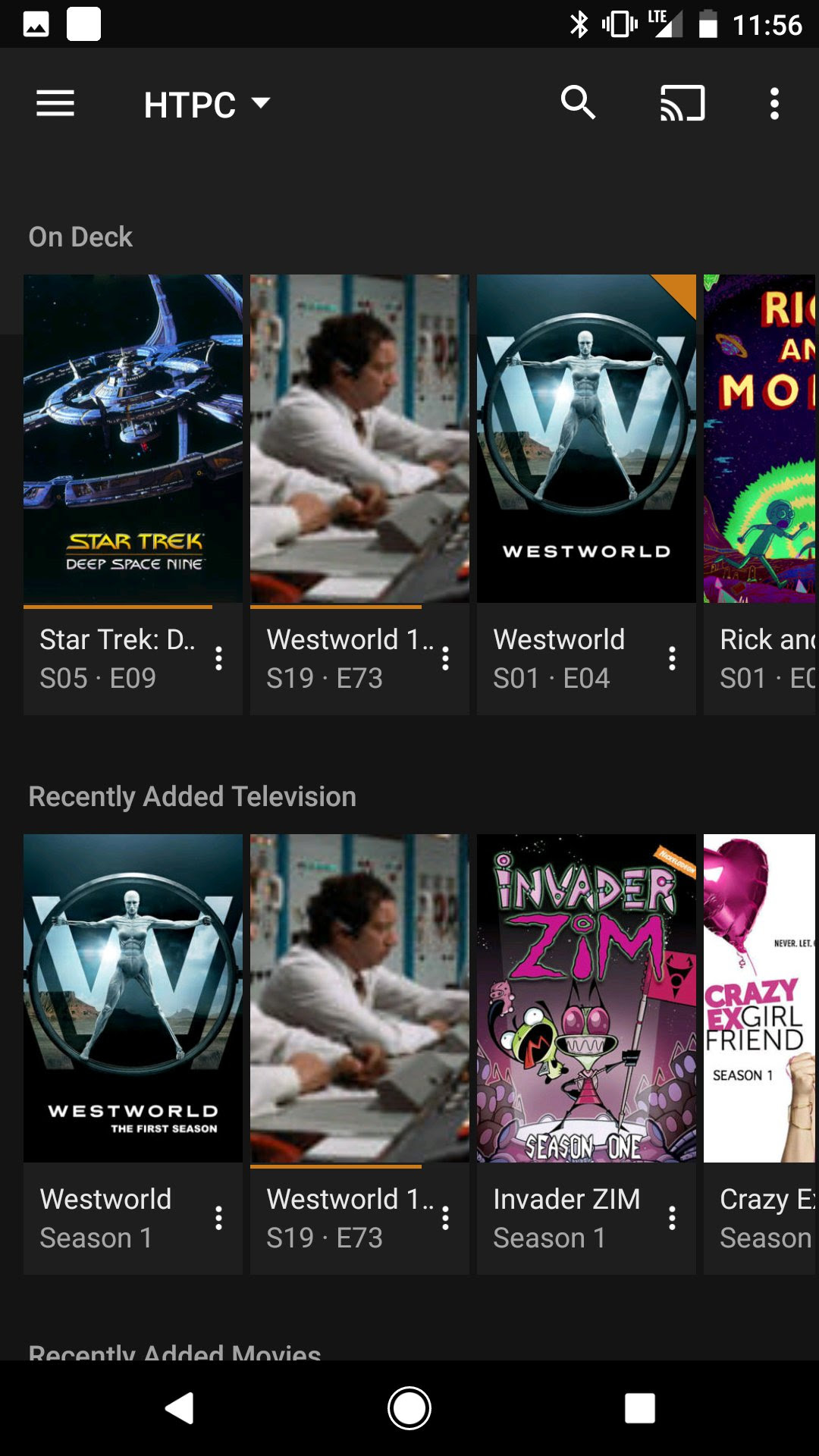Open Westworld S19 E73 in On Deck
The width and height of the screenshot is (819, 1456).
click(x=359, y=440)
